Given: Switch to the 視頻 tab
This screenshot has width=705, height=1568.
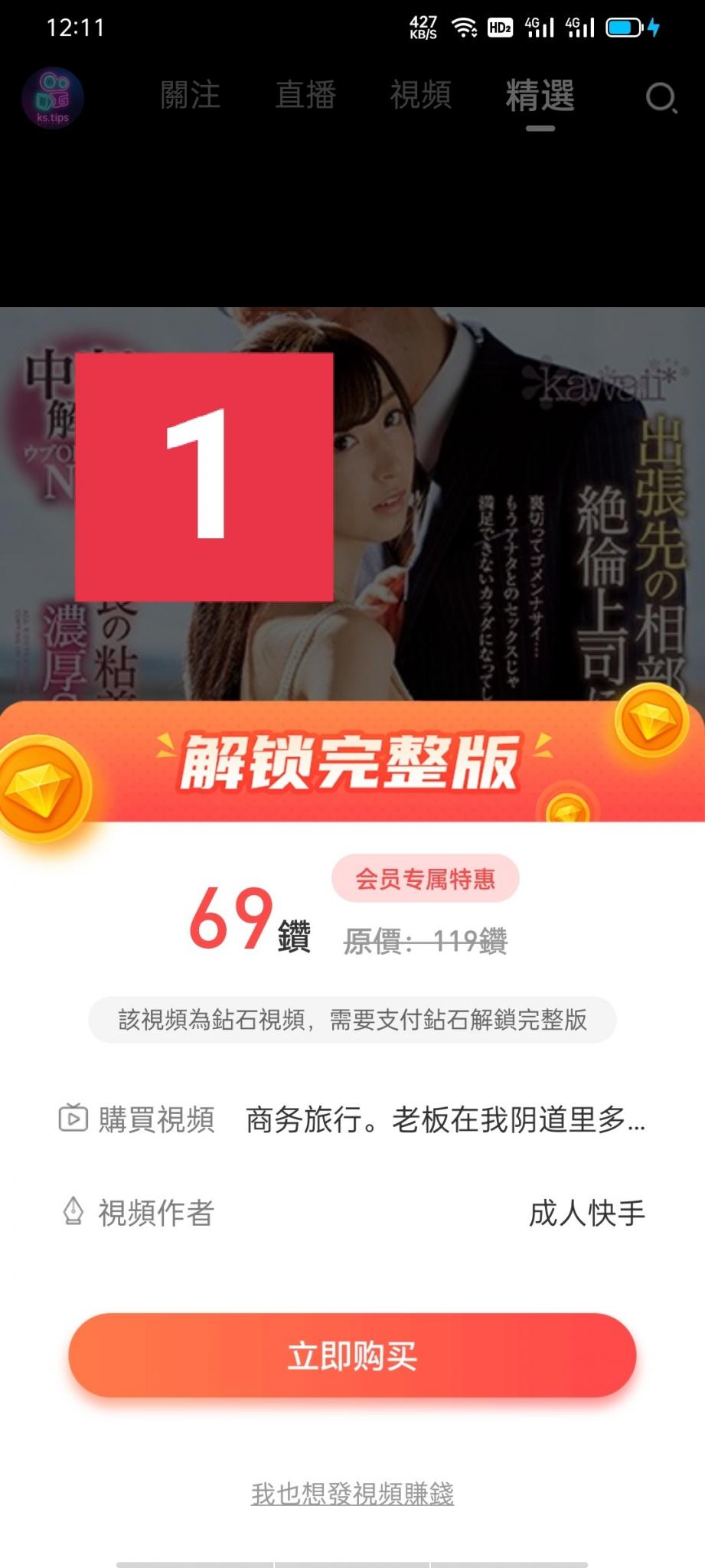Looking at the screenshot, I should pos(421,96).
